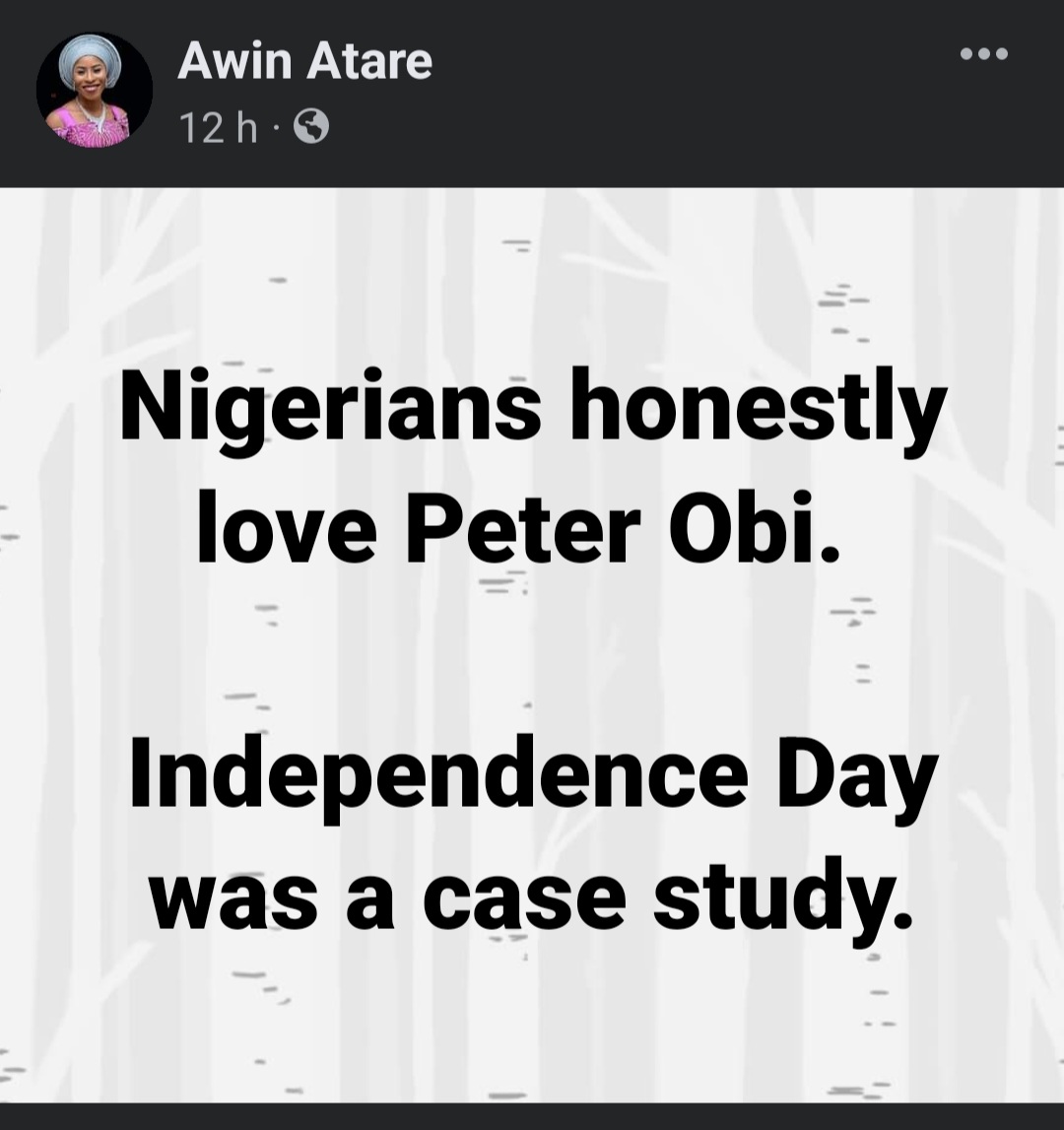This screenshot has width=1064, height=1130.
Task: Open the post's three-dot options menu
Action: click(984, 55)
